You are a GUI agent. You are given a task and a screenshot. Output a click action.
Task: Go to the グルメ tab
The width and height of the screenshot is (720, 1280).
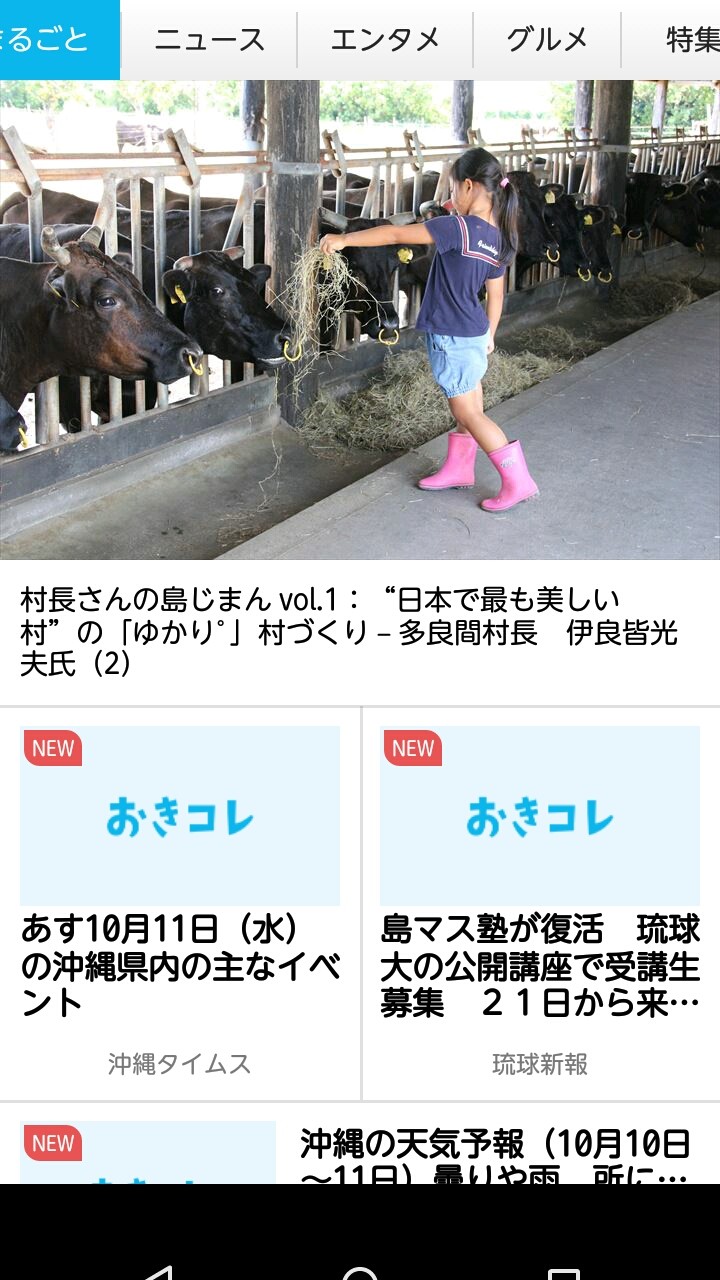coord(547,40)
